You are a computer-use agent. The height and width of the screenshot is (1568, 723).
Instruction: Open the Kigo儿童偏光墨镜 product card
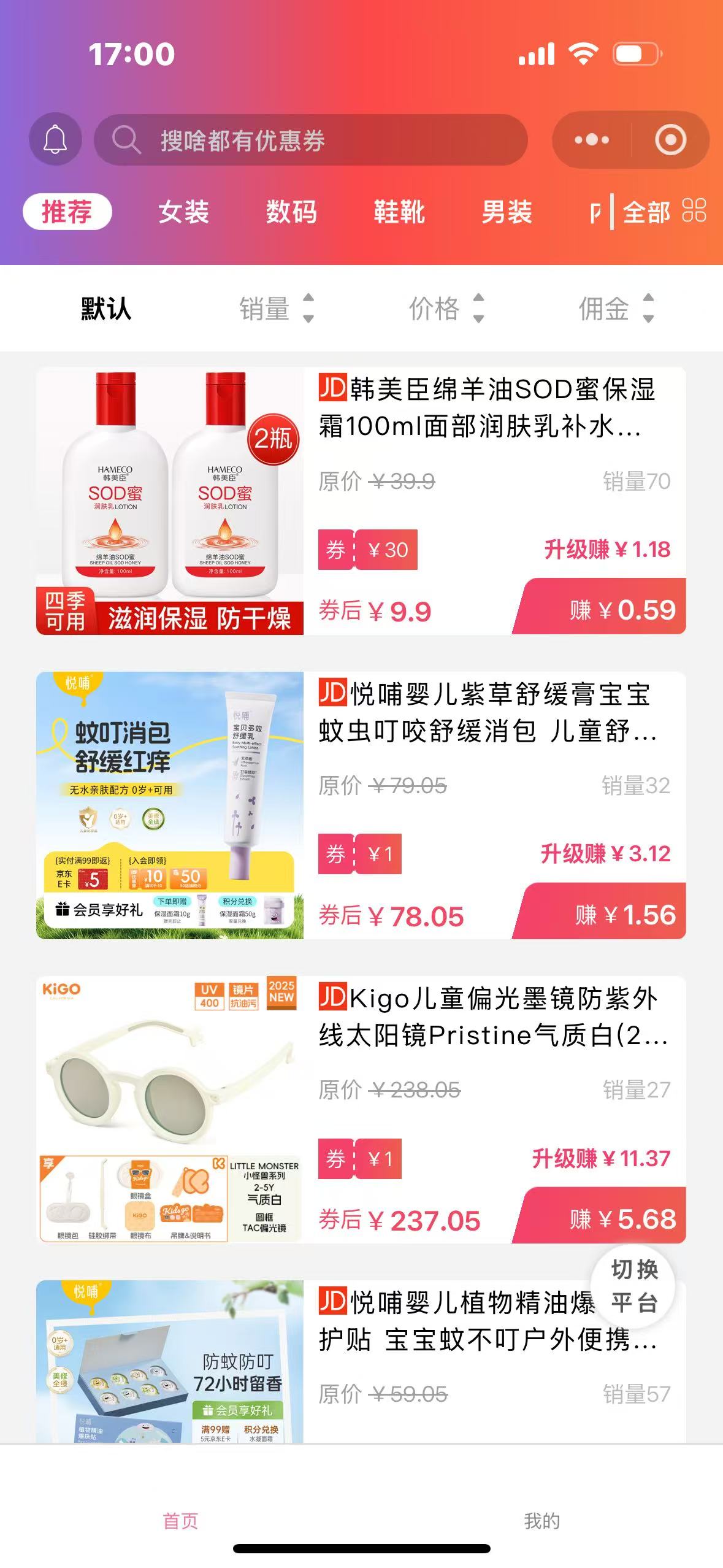tap(487, 1017)
